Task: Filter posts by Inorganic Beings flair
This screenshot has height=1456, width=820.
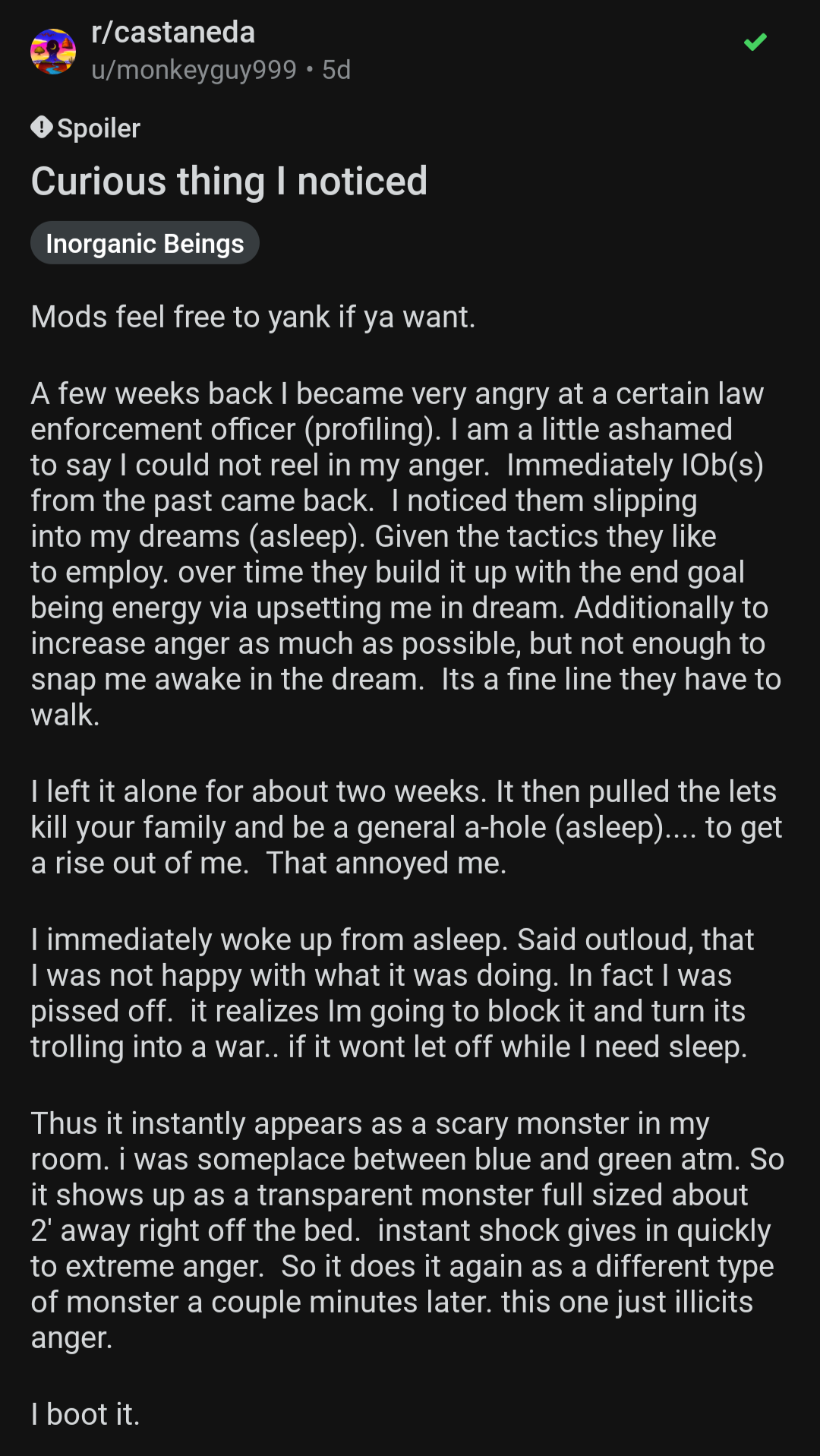Action: click(145, 244)
